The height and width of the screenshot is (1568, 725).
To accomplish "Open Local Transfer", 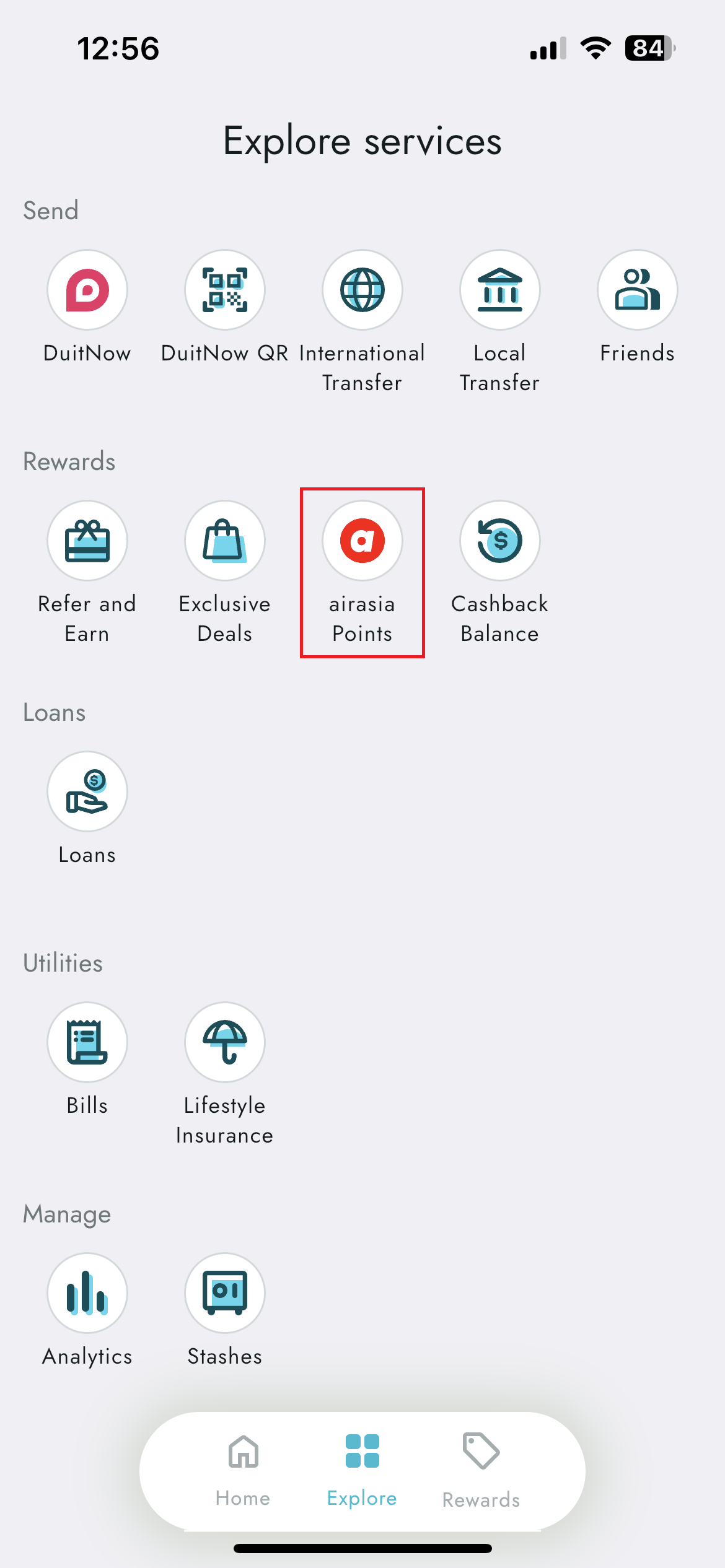I will point(500,290).
